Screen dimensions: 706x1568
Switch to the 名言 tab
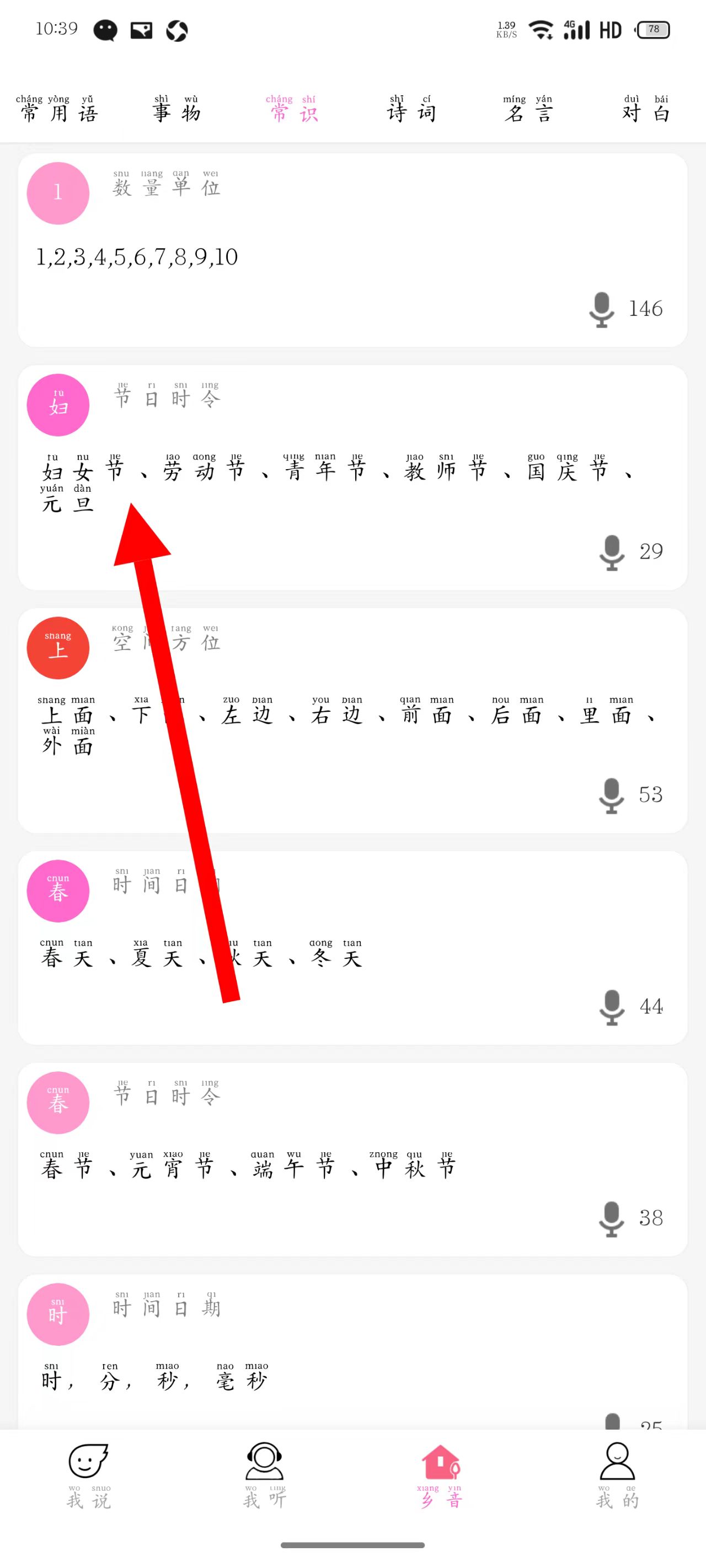click(528, 110)
